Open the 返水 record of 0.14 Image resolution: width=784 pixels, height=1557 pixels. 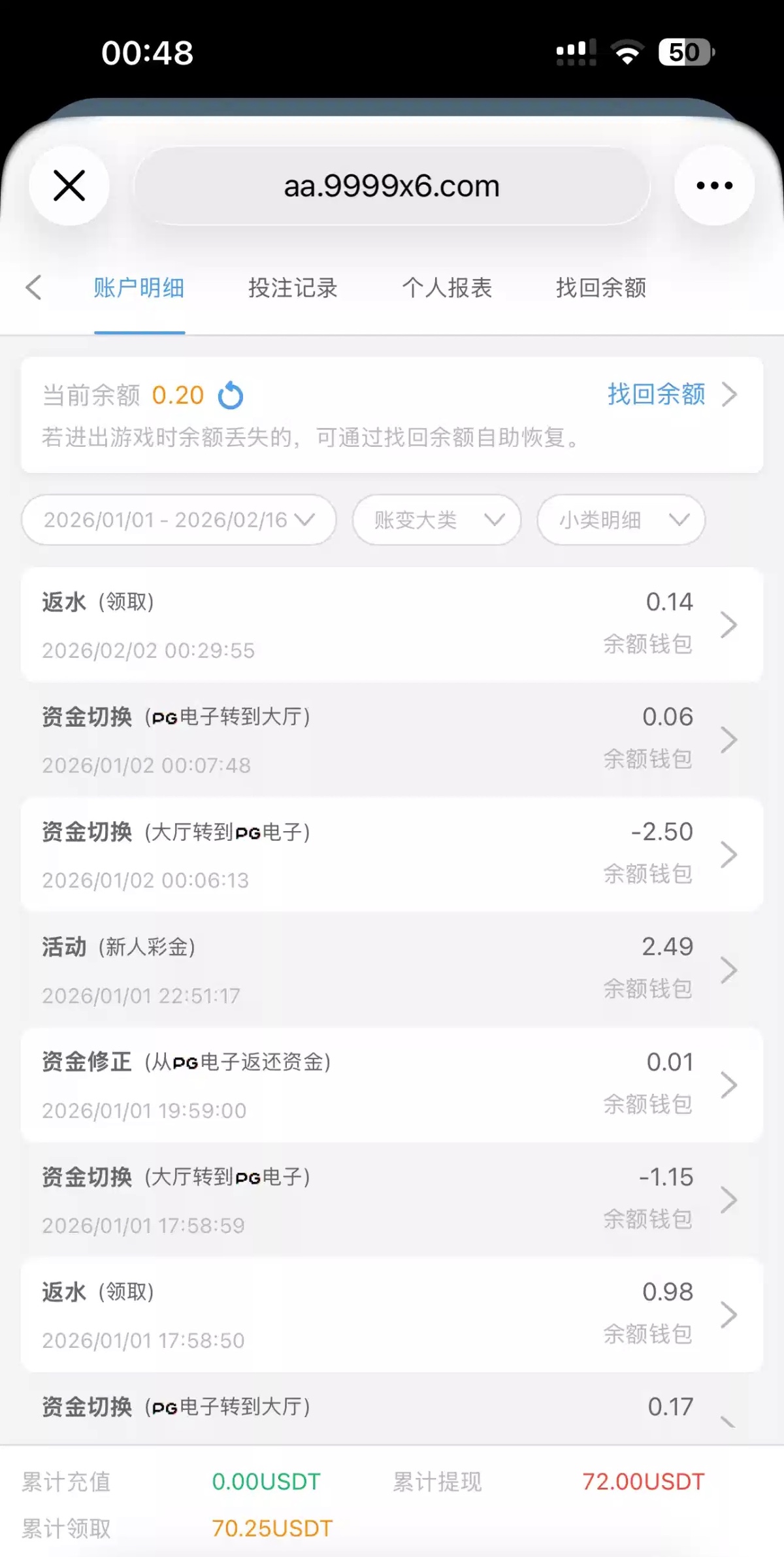click(x=392, y=625)
